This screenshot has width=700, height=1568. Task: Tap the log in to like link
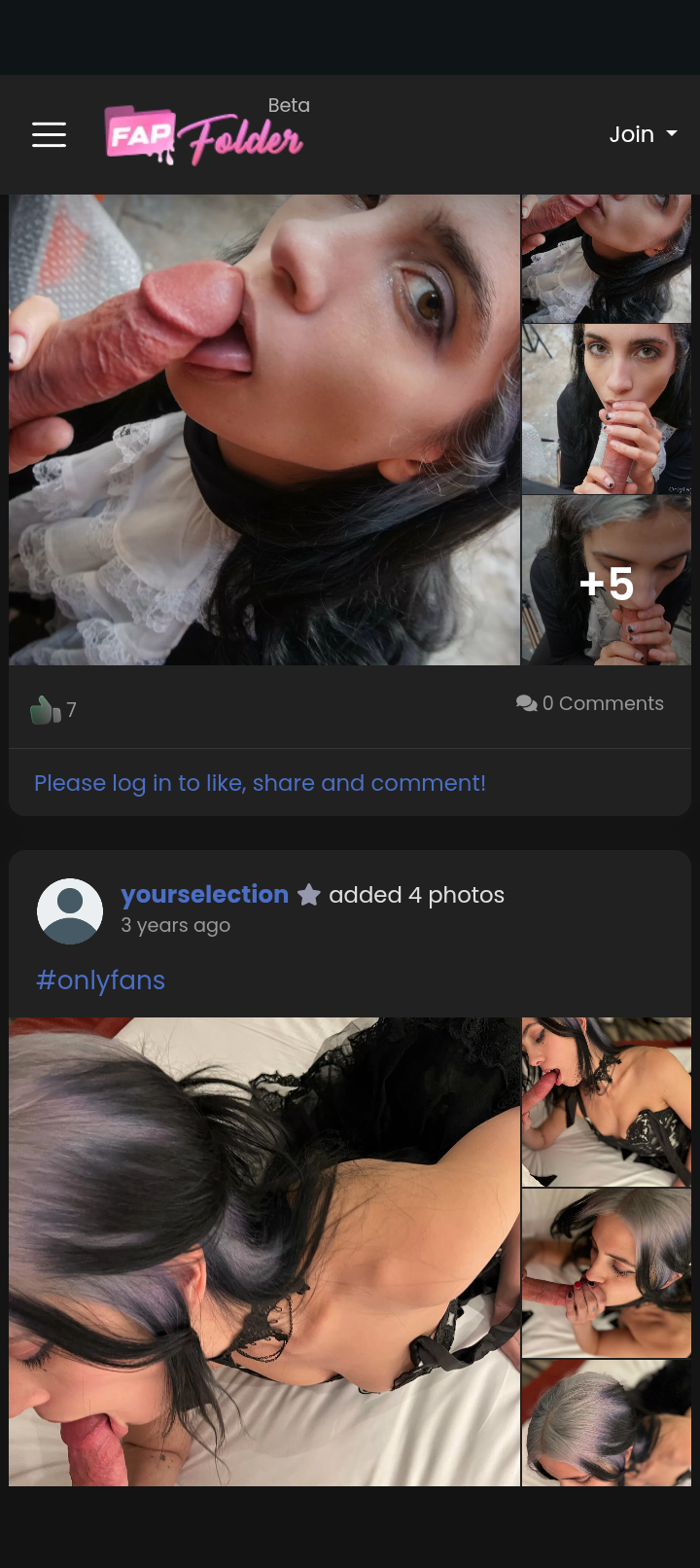coord(260,783)
